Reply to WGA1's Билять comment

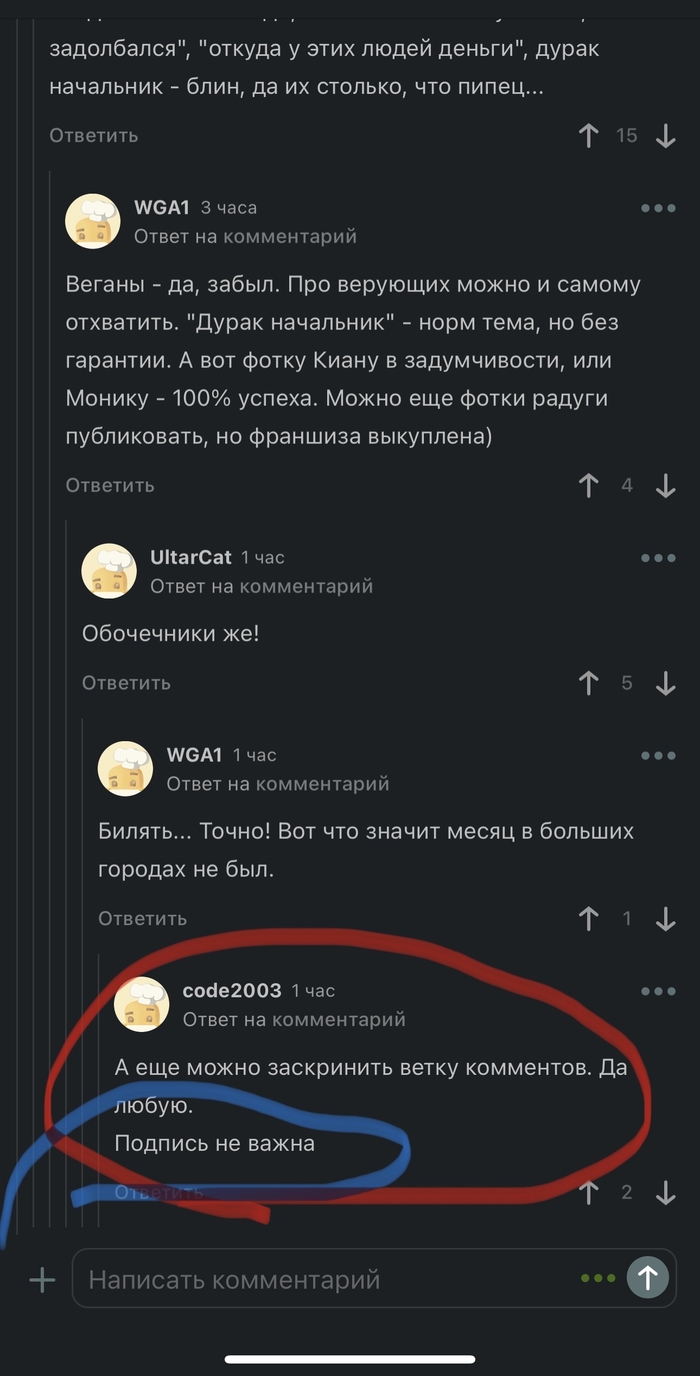coord(142,918)
